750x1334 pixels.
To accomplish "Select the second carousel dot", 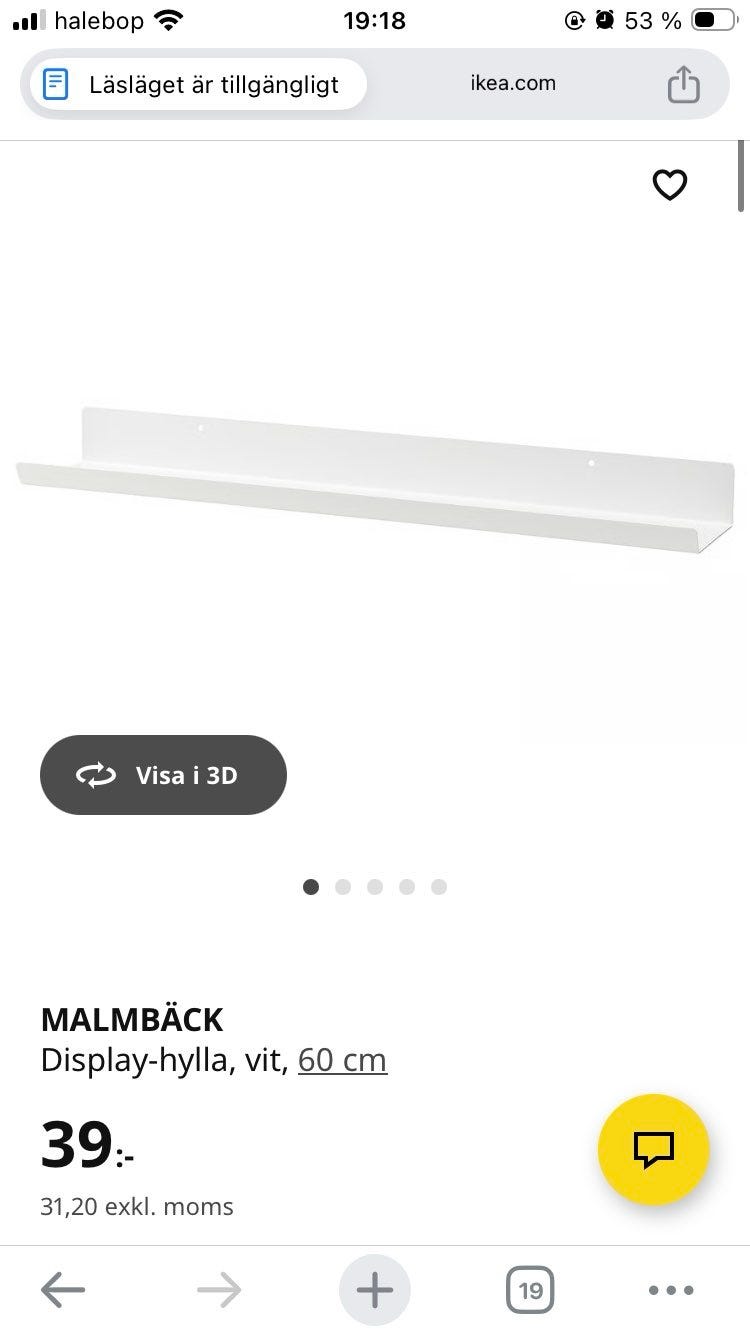I will click(343, 886).
